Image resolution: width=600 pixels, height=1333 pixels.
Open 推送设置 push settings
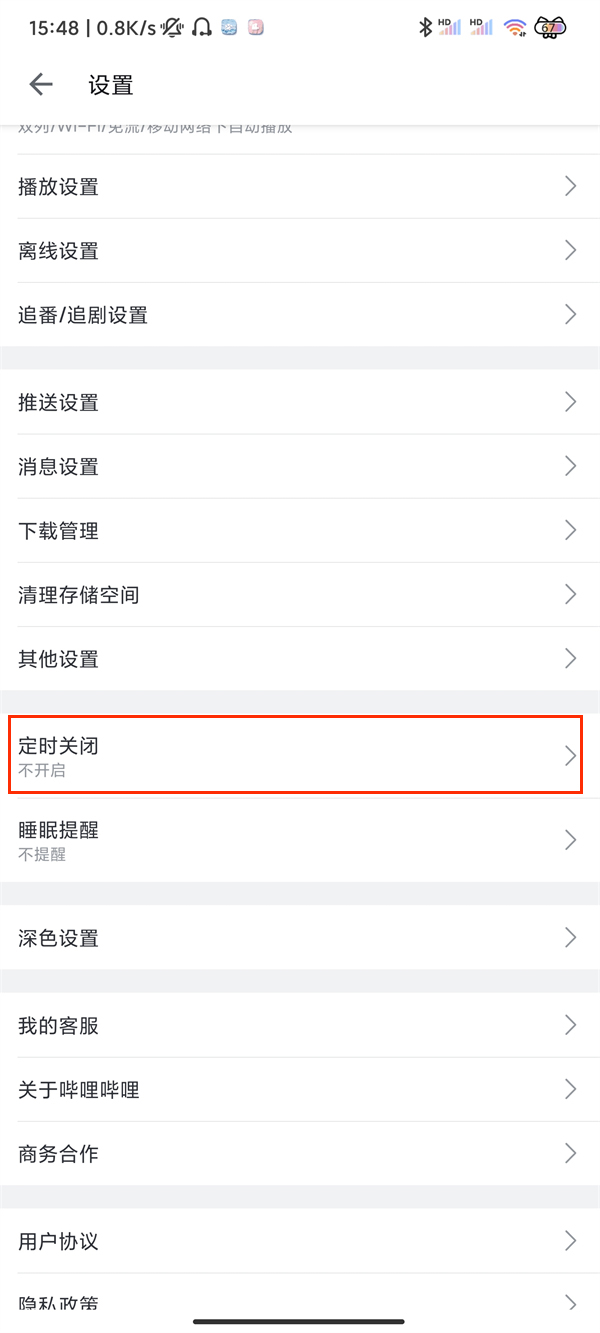click(300, 403)
